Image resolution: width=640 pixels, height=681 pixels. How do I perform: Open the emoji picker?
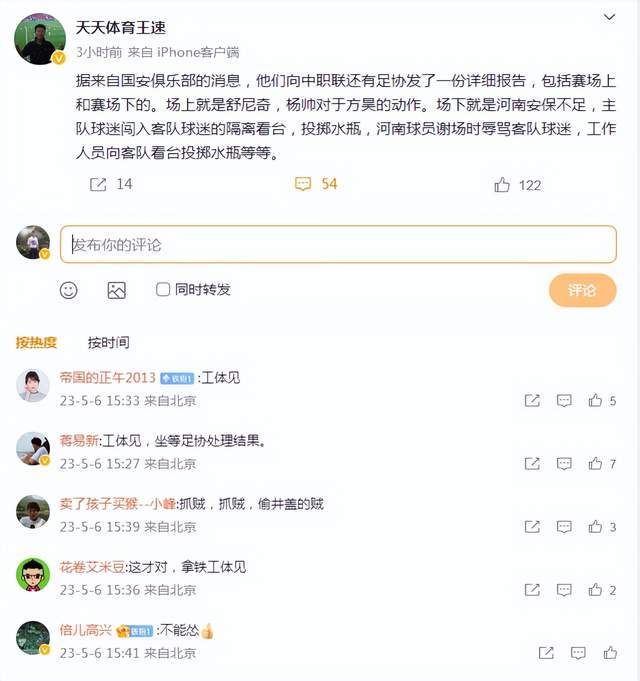(69, 290)
